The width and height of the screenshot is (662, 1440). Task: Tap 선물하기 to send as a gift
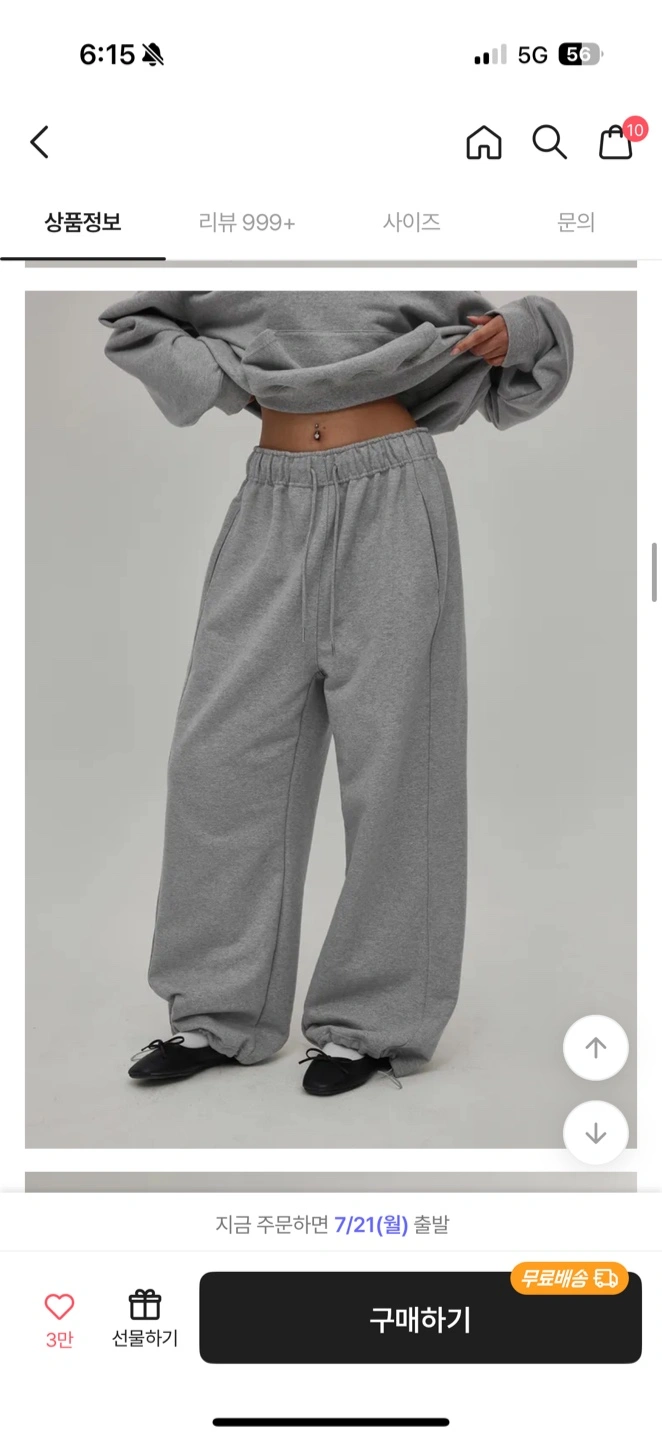[145, 1319]
